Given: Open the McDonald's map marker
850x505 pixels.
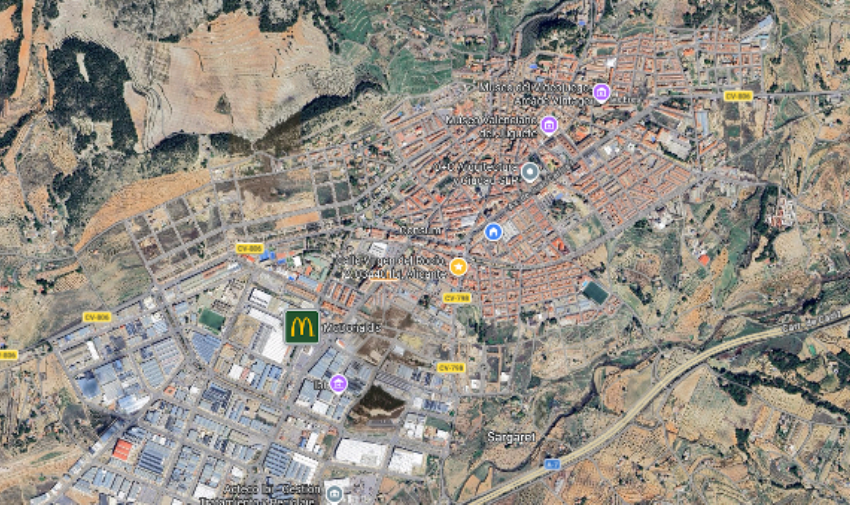Looking at the screenshot, I should (x=302, y=326).
